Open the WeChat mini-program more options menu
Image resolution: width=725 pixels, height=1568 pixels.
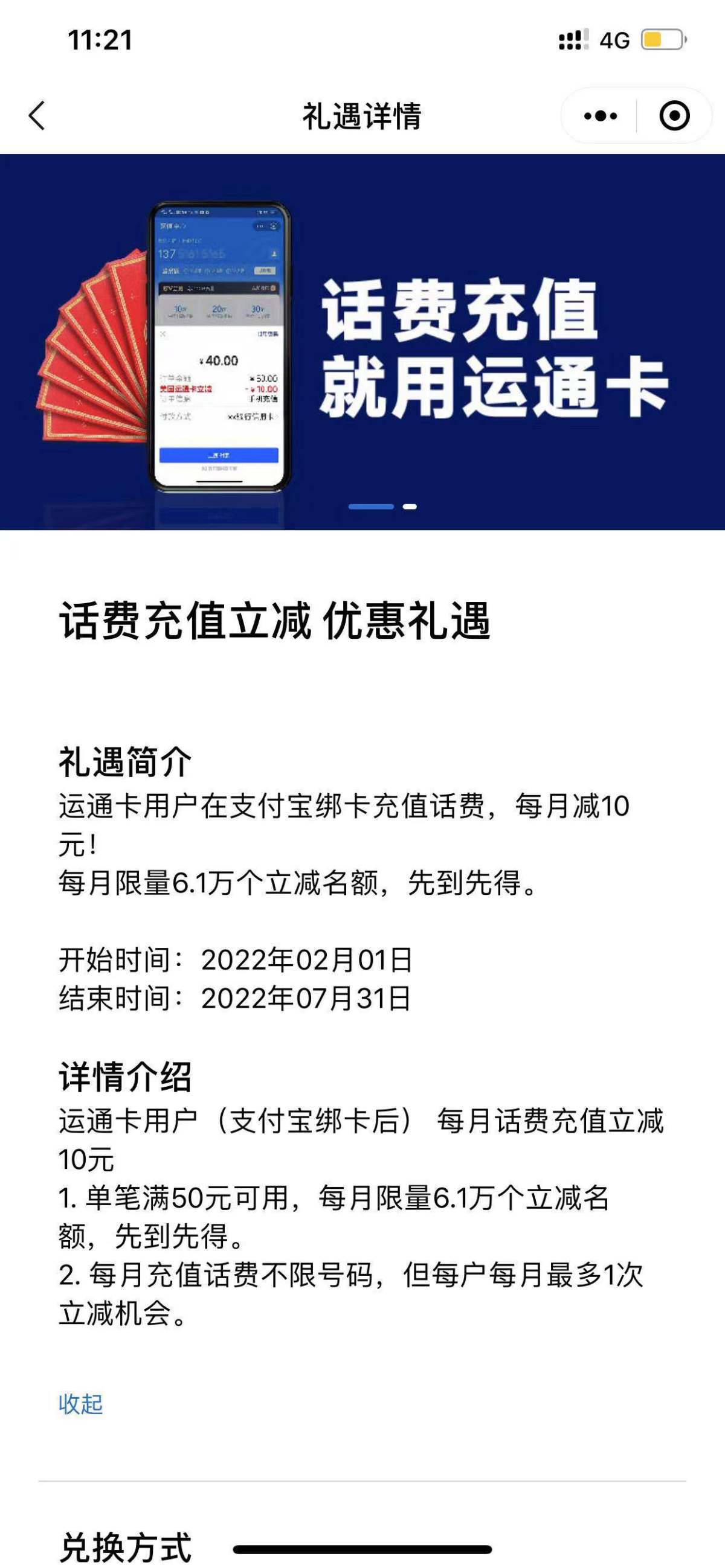599,115
